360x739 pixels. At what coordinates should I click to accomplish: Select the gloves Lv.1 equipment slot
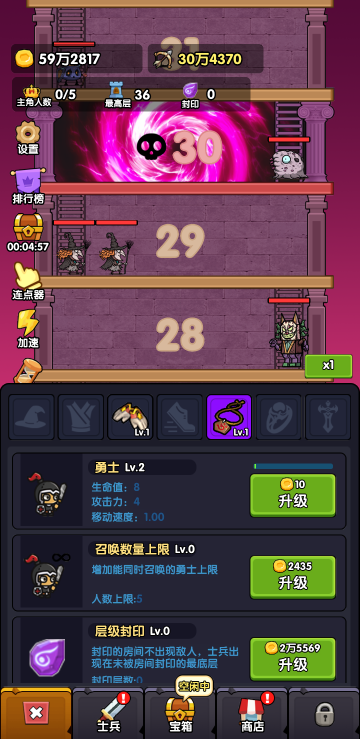(x=130, y=417)
